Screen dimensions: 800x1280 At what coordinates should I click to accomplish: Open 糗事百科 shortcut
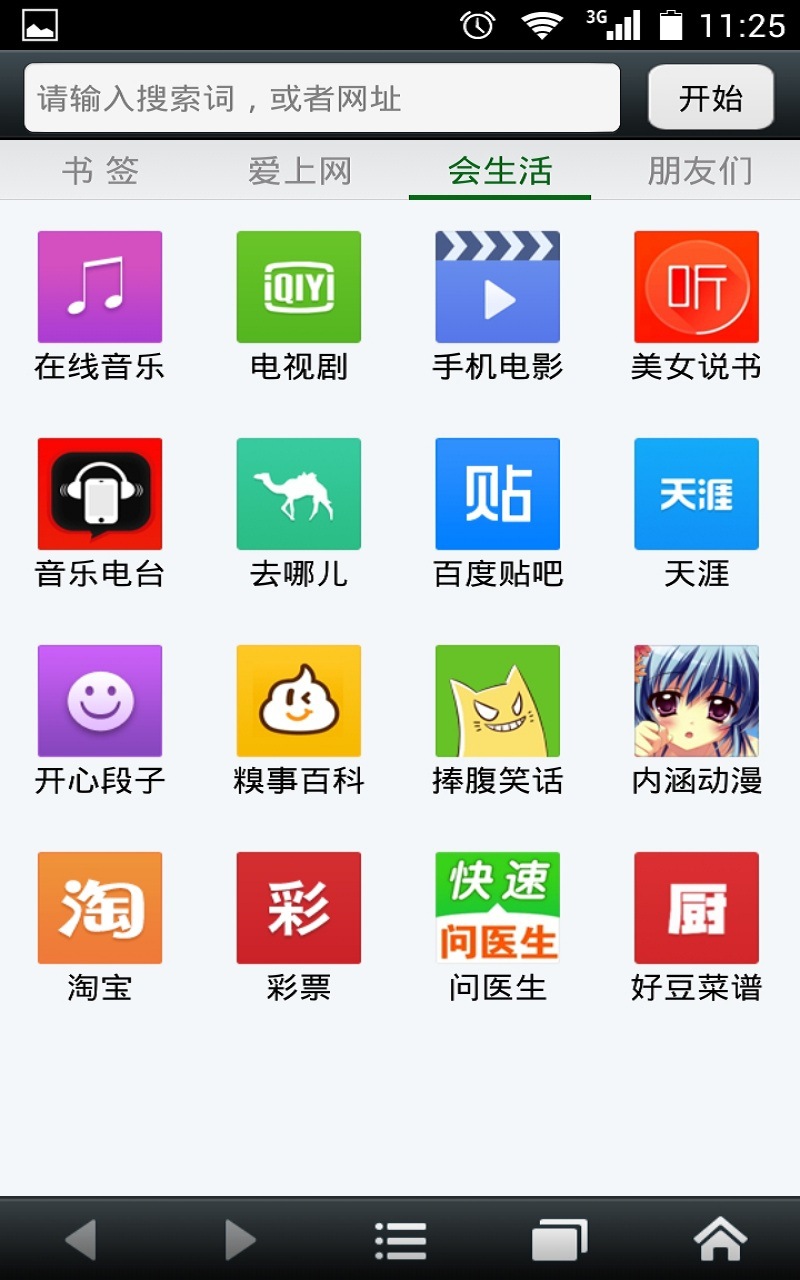[x=299, y=702]
